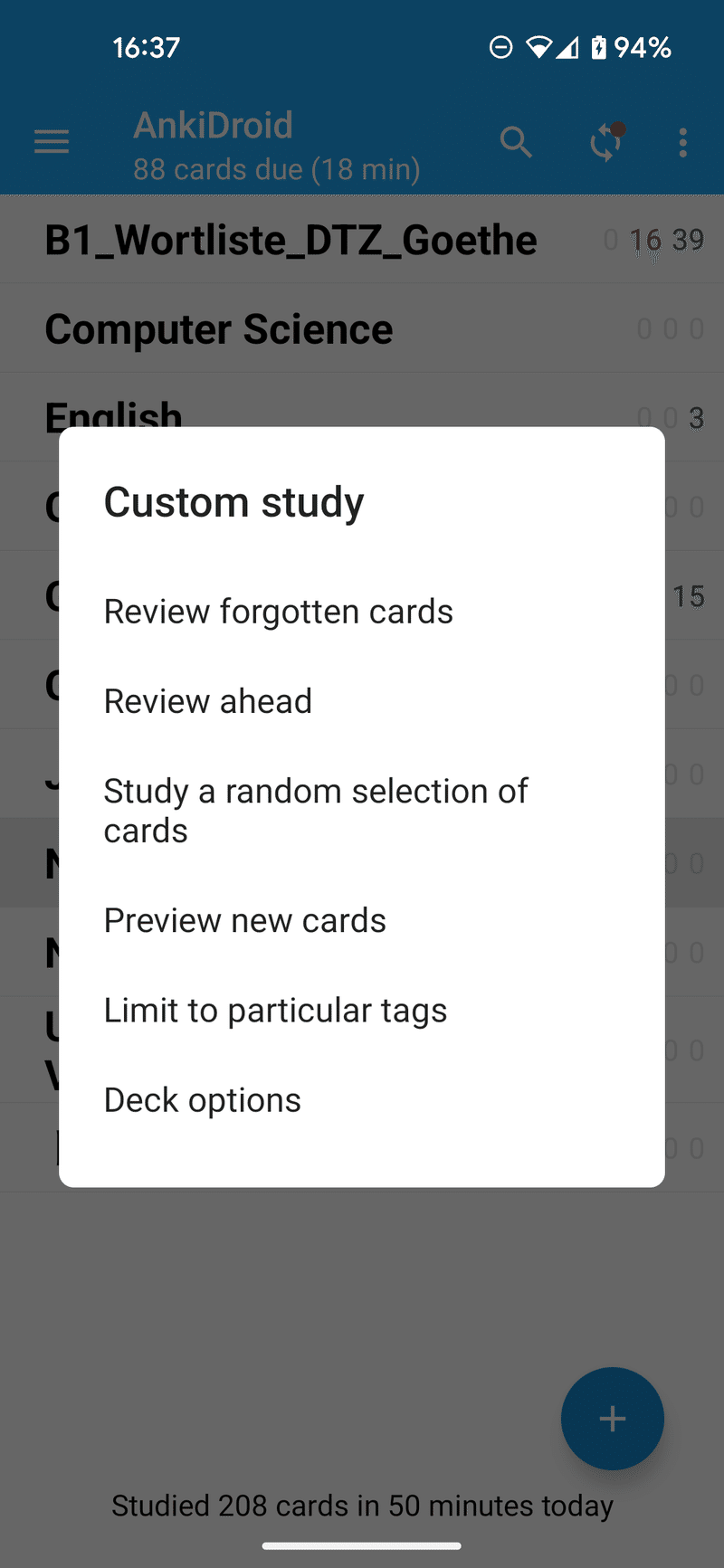724x1568 pixels.
Task: Open Deck options from the dialog
Action: 203,1100
